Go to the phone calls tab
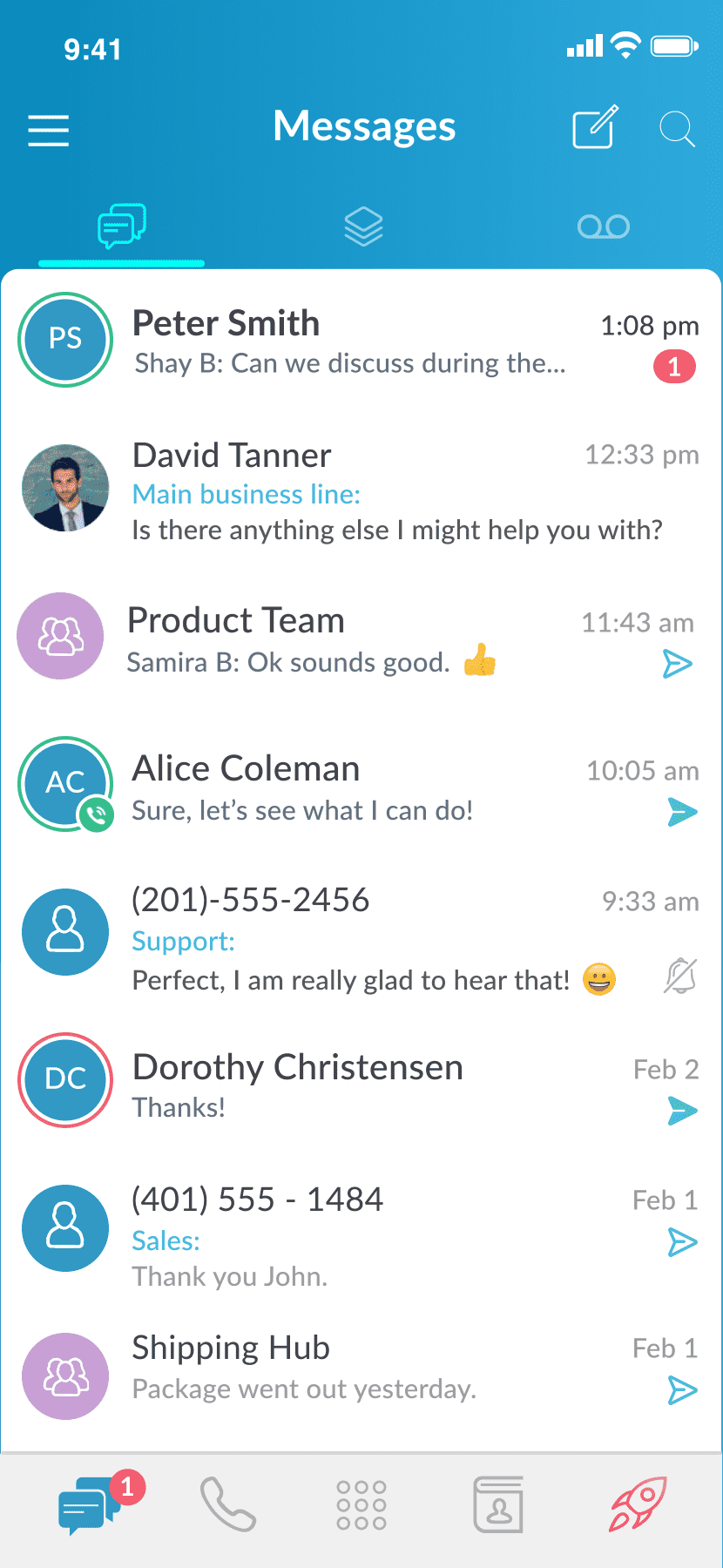 [x=227, y=1504]
